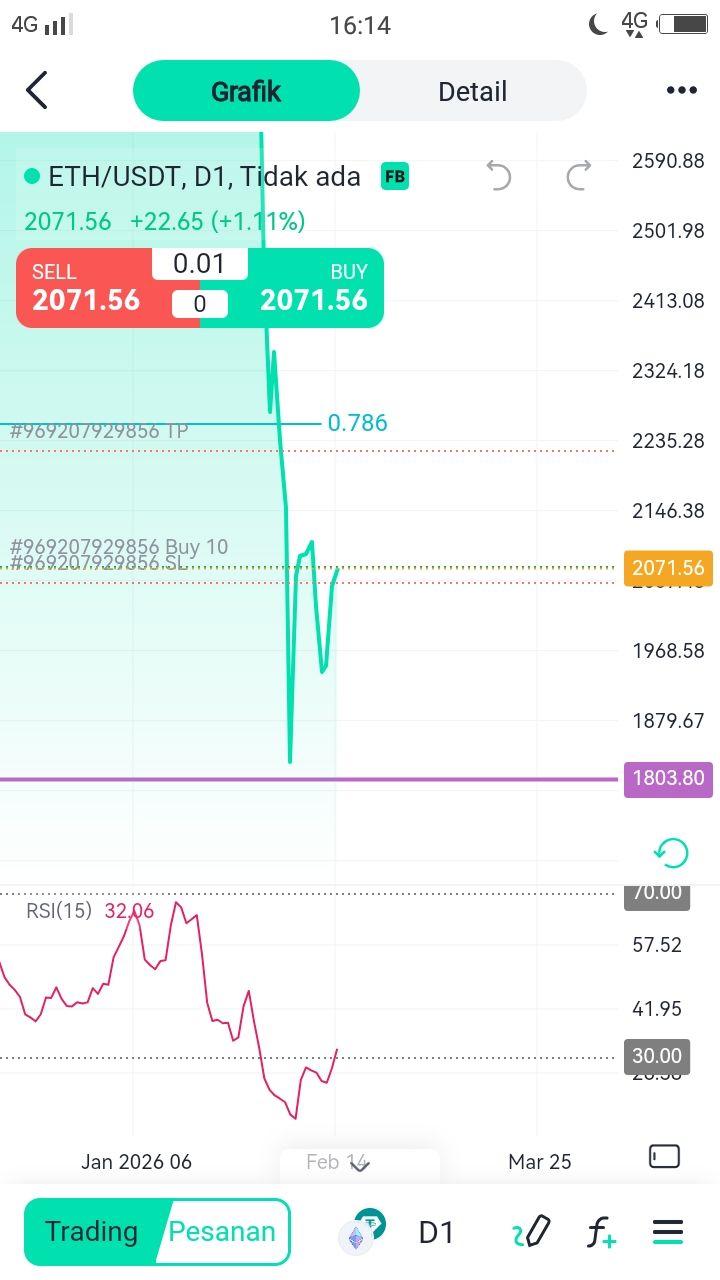Open the drawing tools pencil
This screenshot has width=720, height=1280.
click(531, 1232)
